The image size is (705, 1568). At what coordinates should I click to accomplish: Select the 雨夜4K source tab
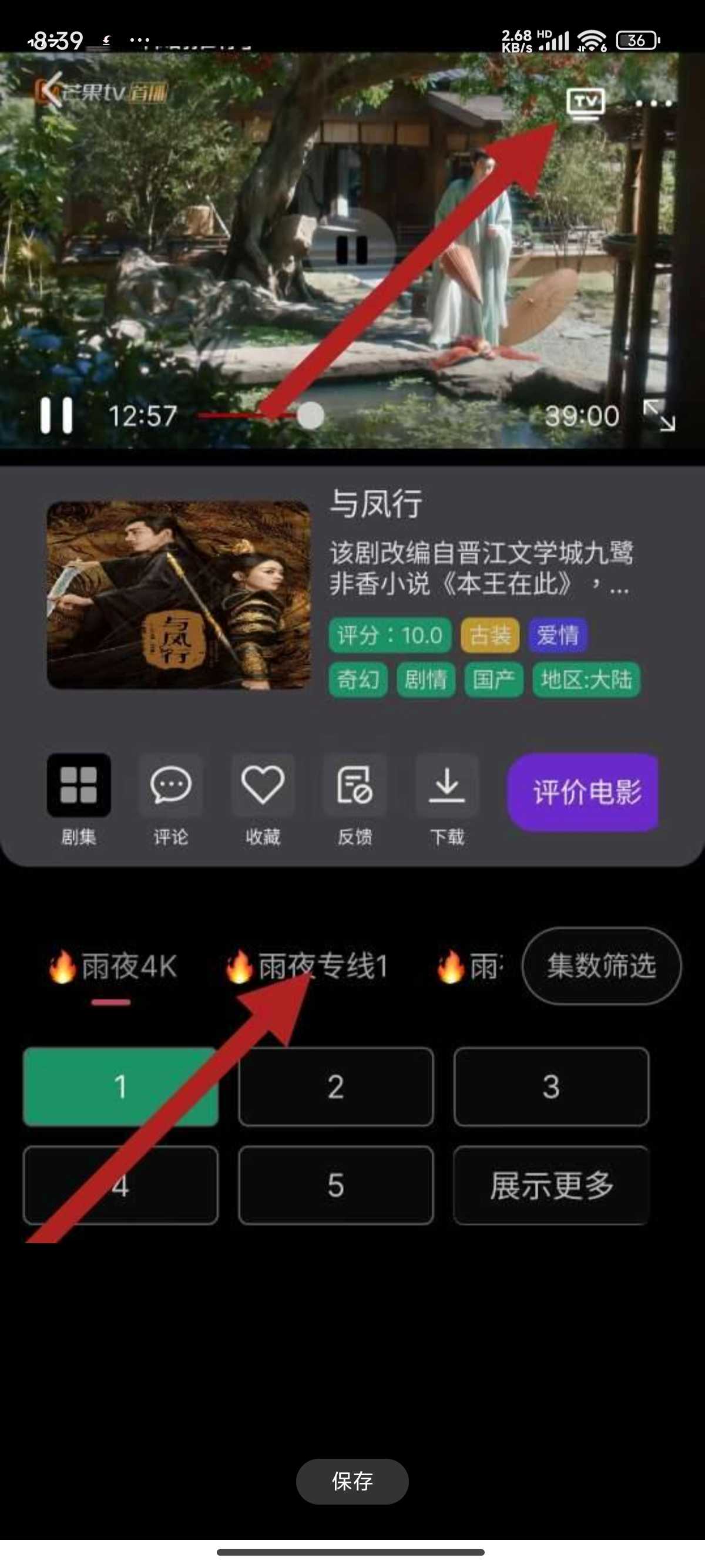coord(113,966)
